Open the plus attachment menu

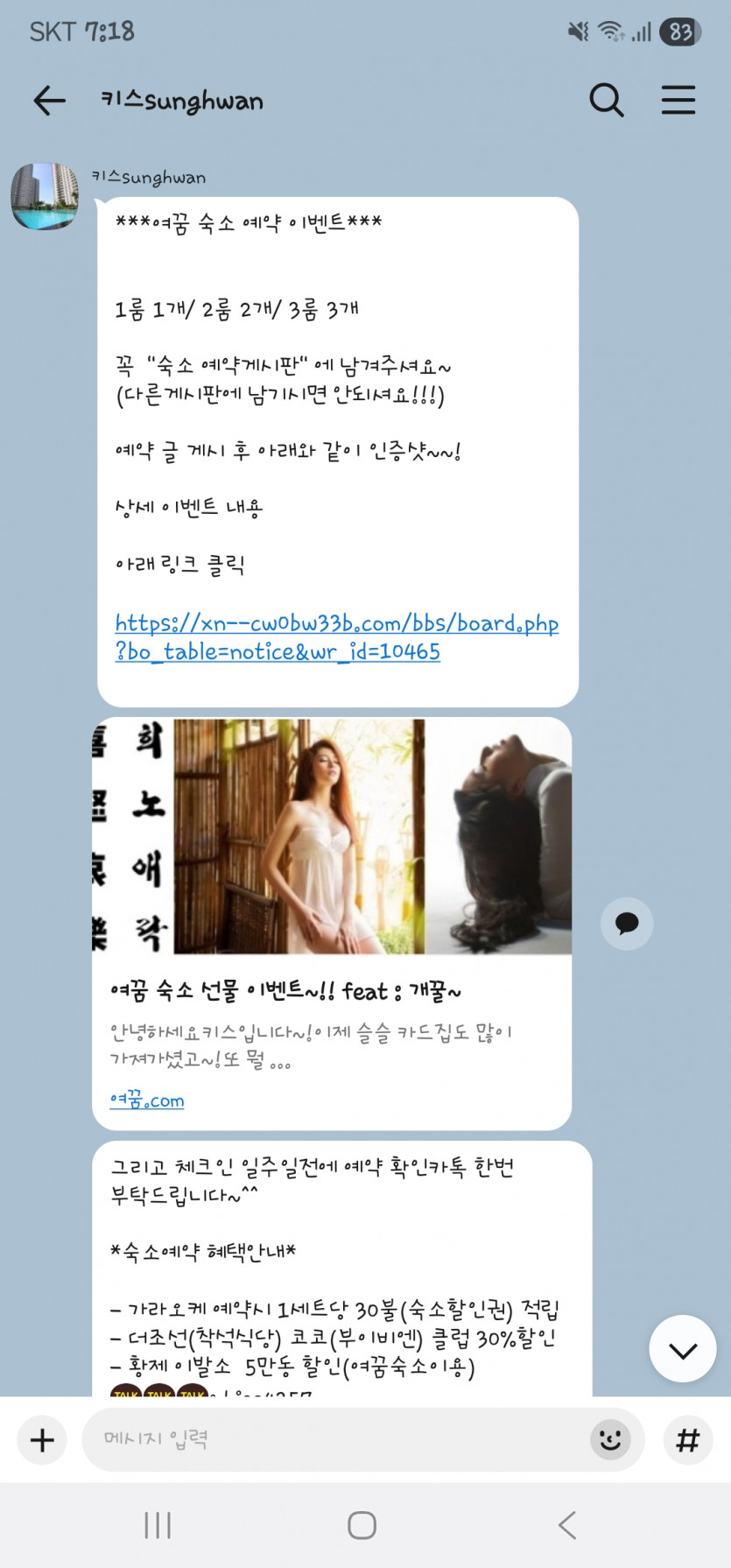point(42,1440)
